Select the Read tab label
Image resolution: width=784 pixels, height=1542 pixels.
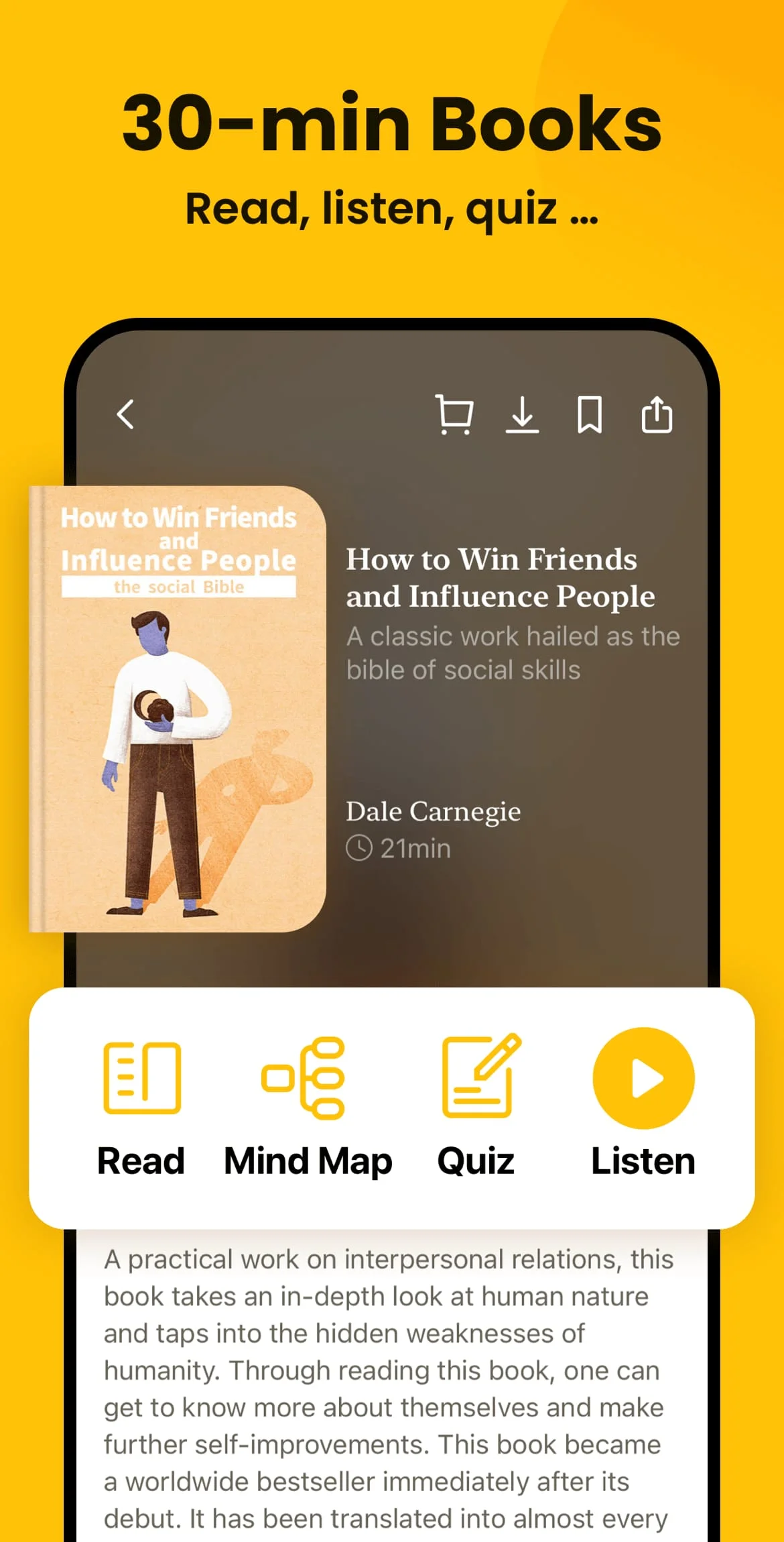click(141, 1161)
